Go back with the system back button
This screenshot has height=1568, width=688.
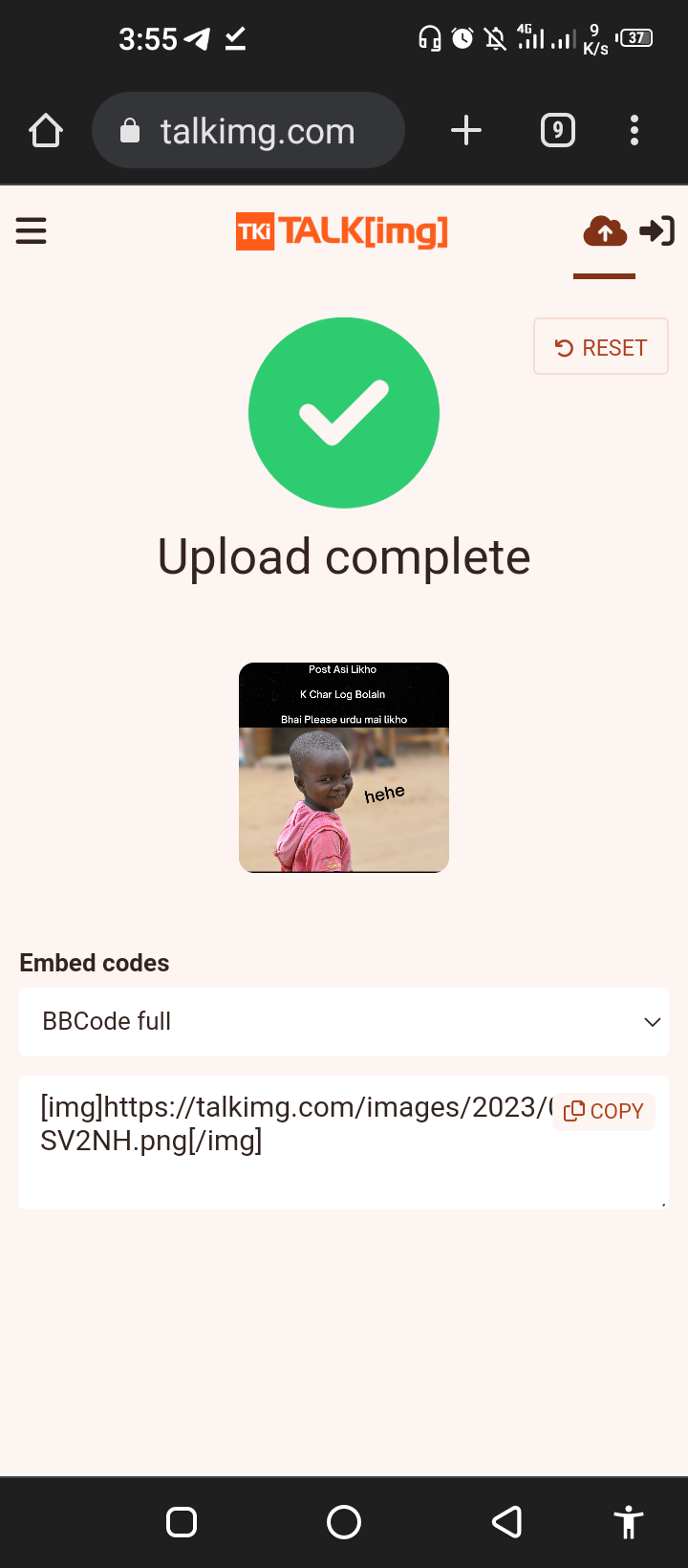(506, 1521)
